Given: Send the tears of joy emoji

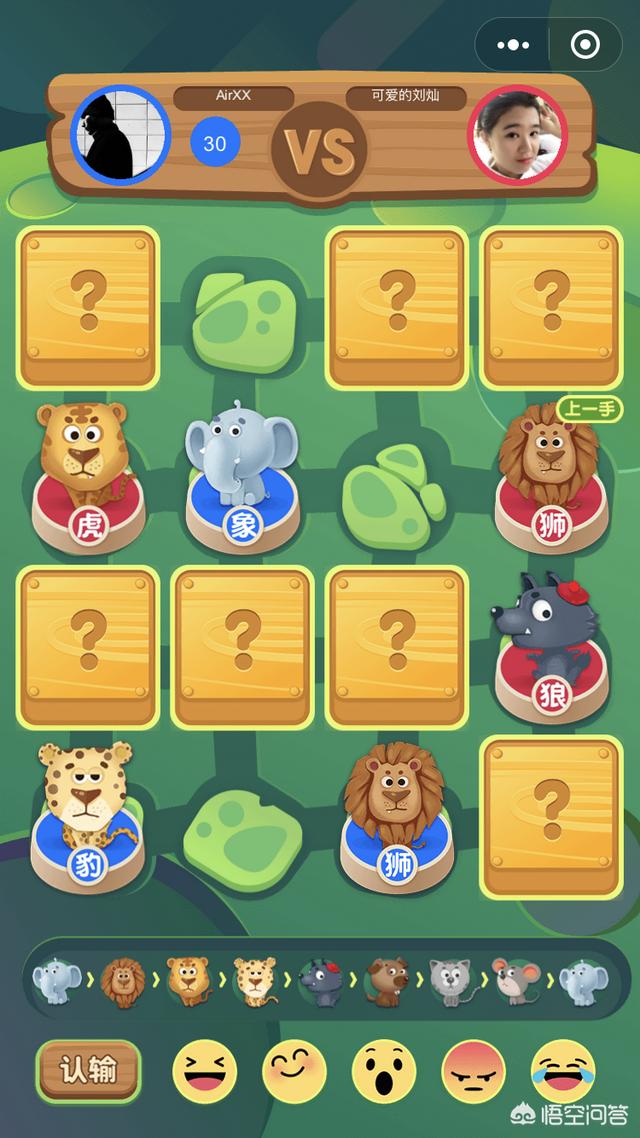Looking at the screenshot, I should pyautogui.click(x=563, y=1071).
